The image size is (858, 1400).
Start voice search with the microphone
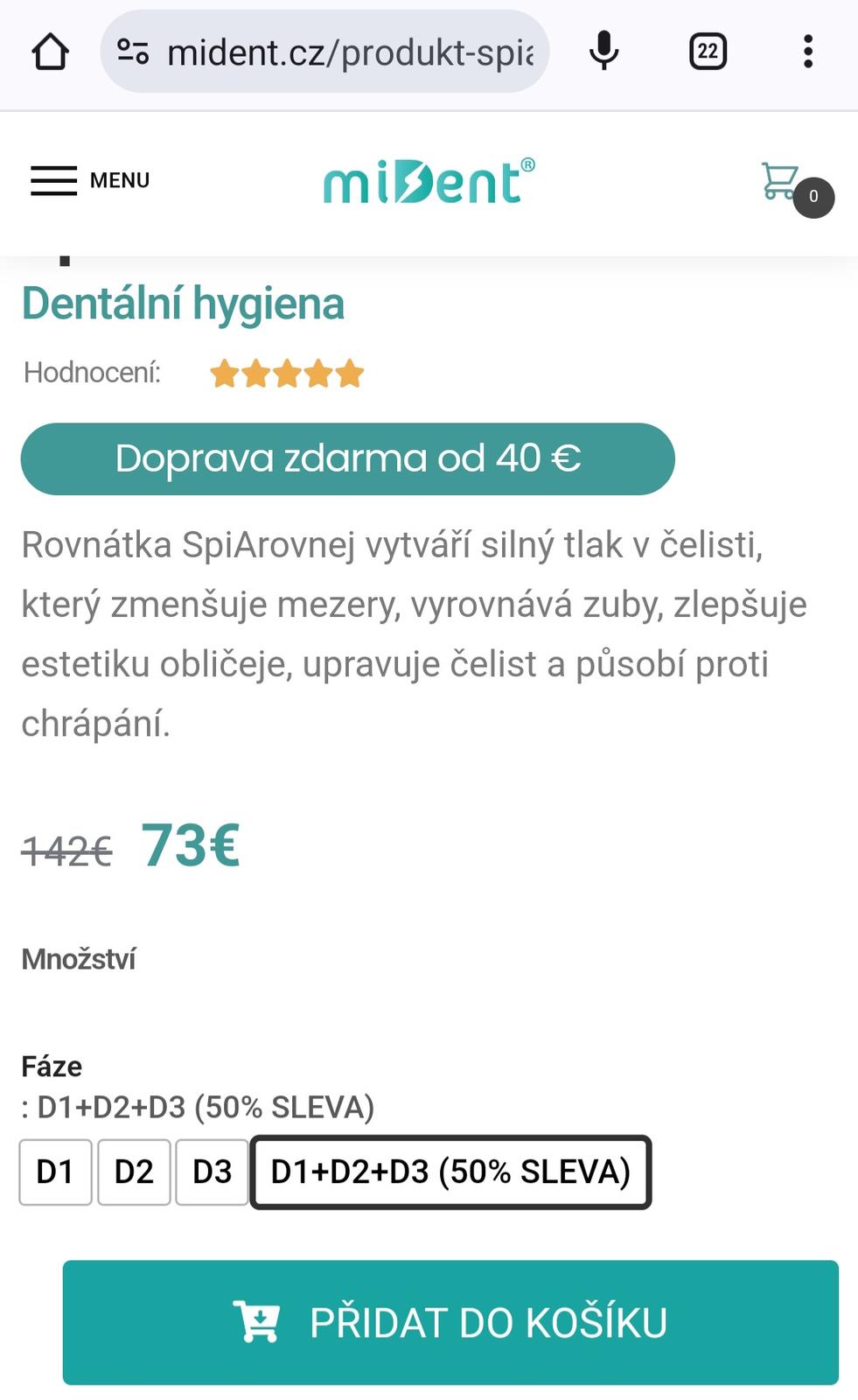coord(603,52)
